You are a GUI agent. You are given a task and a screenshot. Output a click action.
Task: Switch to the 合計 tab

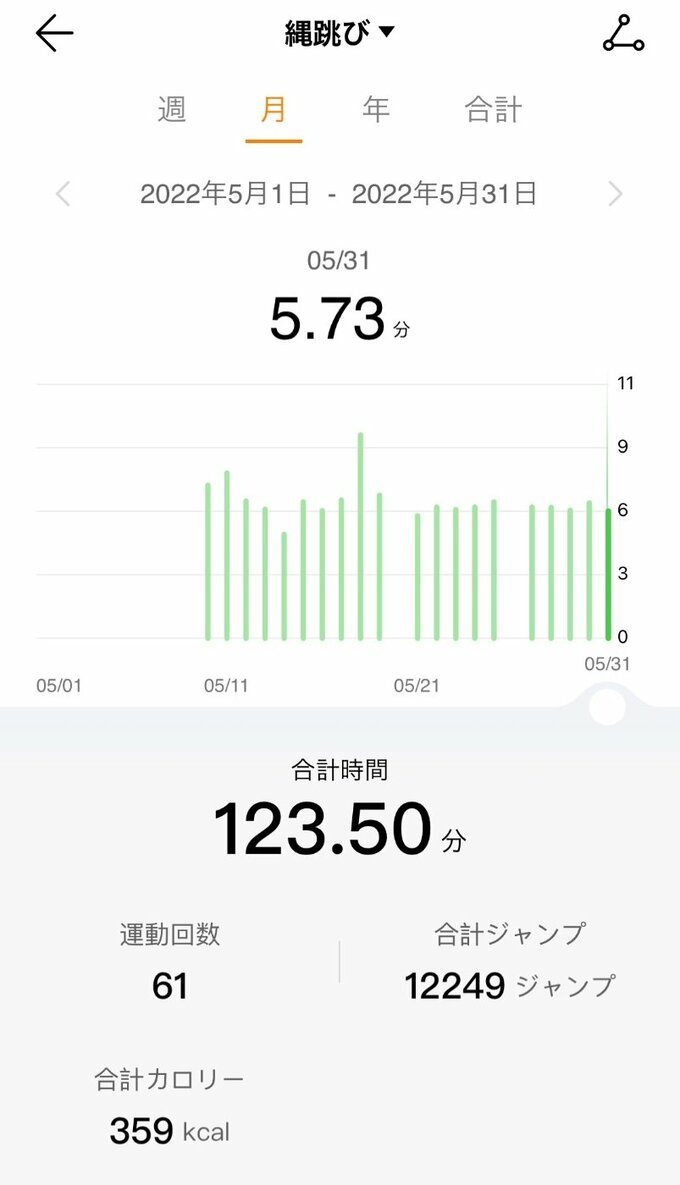(493, 109)
